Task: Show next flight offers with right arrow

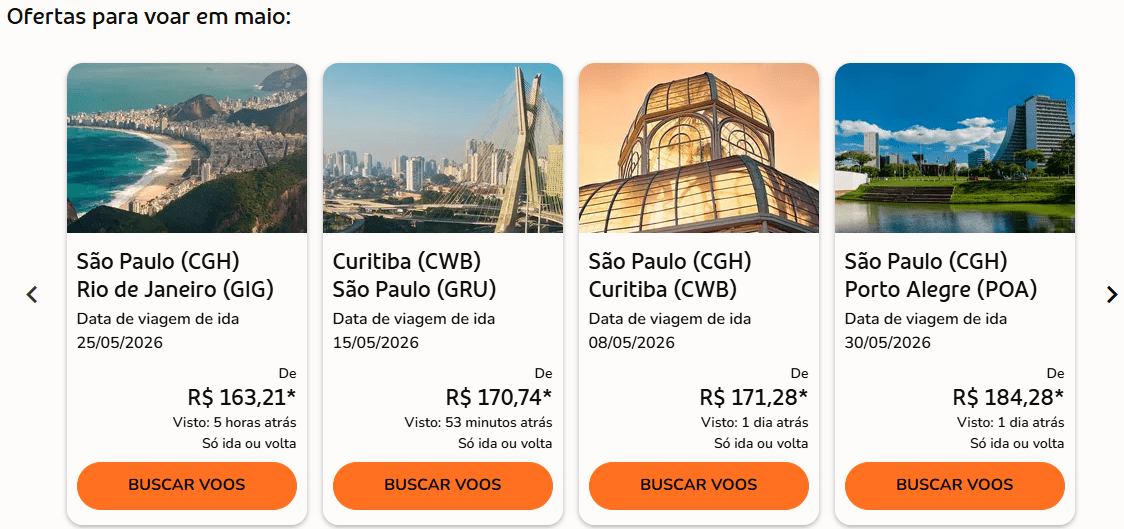Action: (x=1111, y=294)
